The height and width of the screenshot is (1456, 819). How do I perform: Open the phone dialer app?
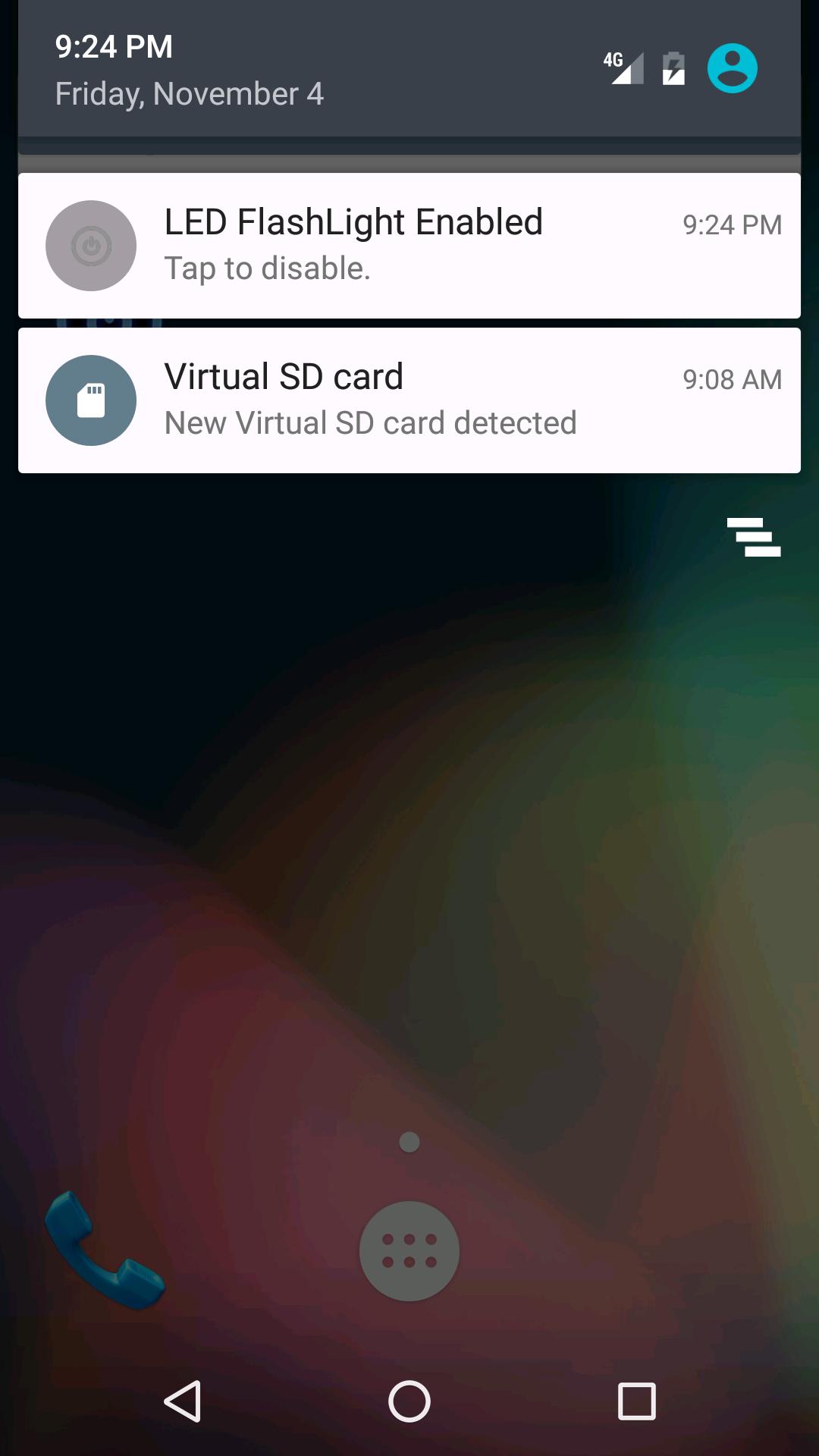105,1250
